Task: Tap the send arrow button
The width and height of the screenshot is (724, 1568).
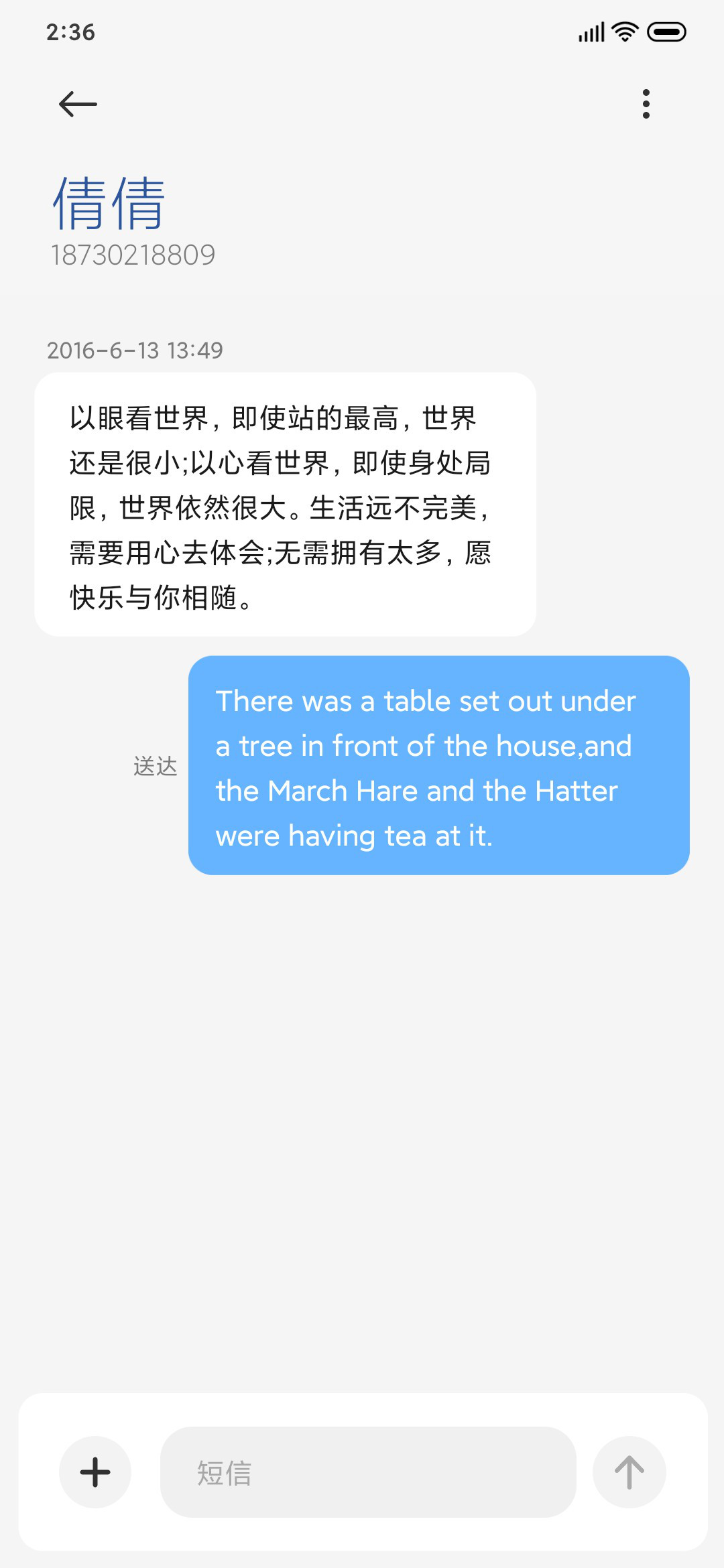Action: tap(629, 1472)
